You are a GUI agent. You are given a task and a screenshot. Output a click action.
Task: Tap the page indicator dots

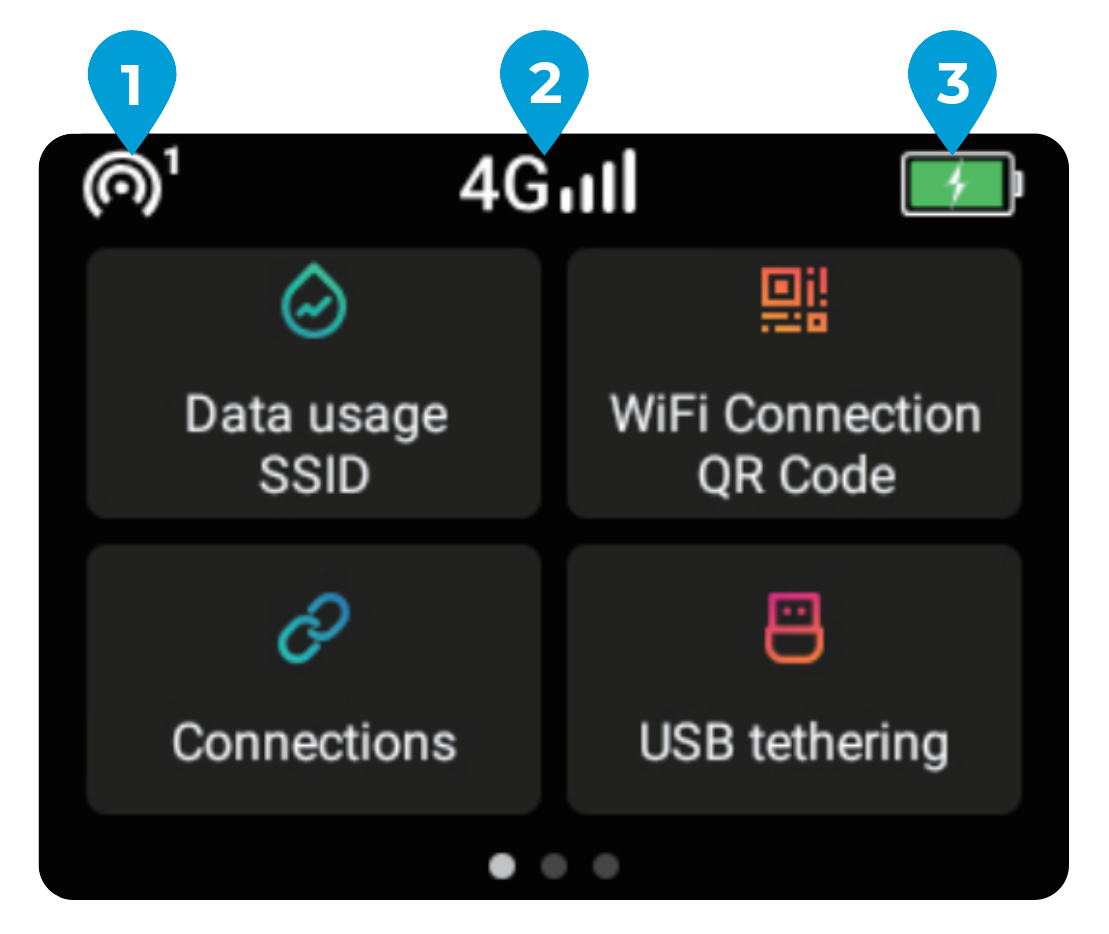click(x=553, y=866)
